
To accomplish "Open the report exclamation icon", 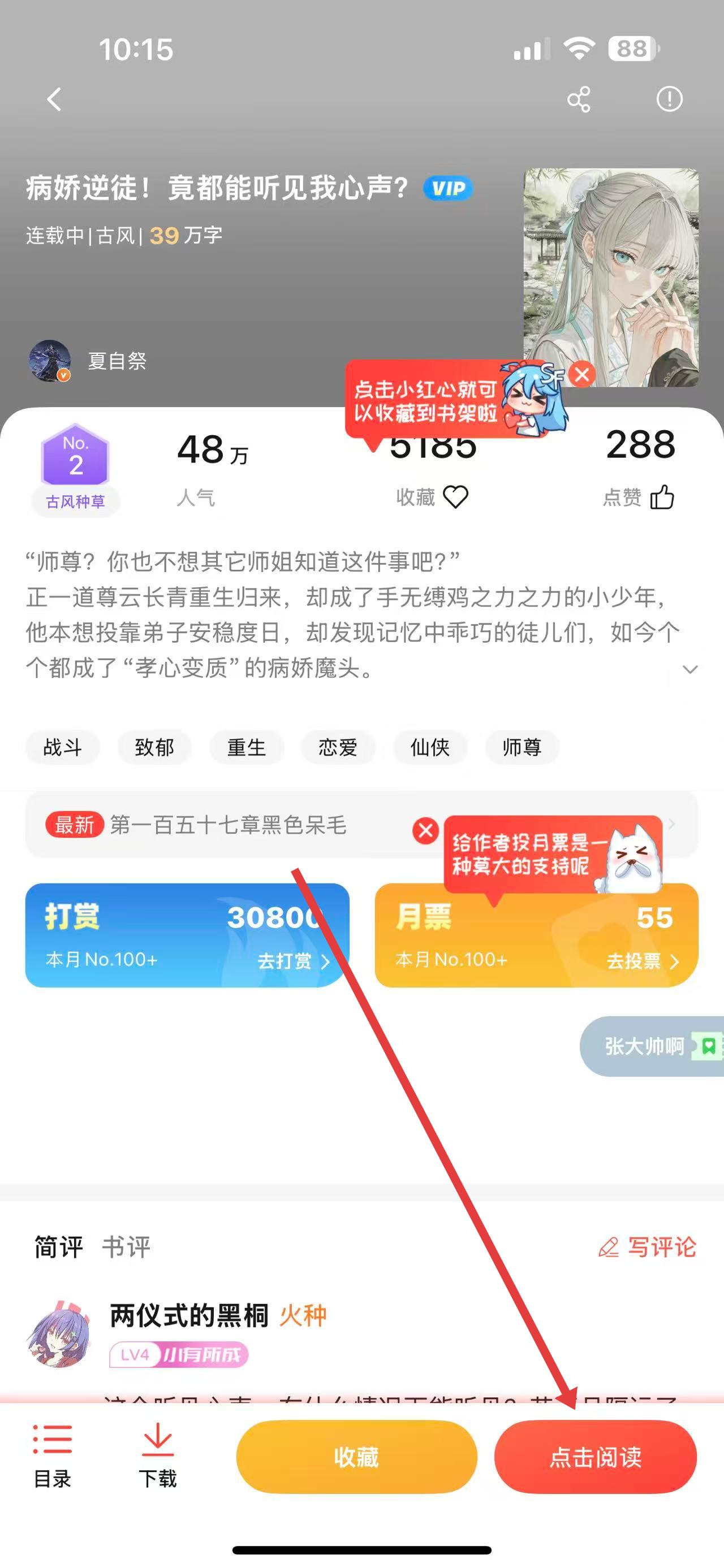I will click(x=669, y=99).
